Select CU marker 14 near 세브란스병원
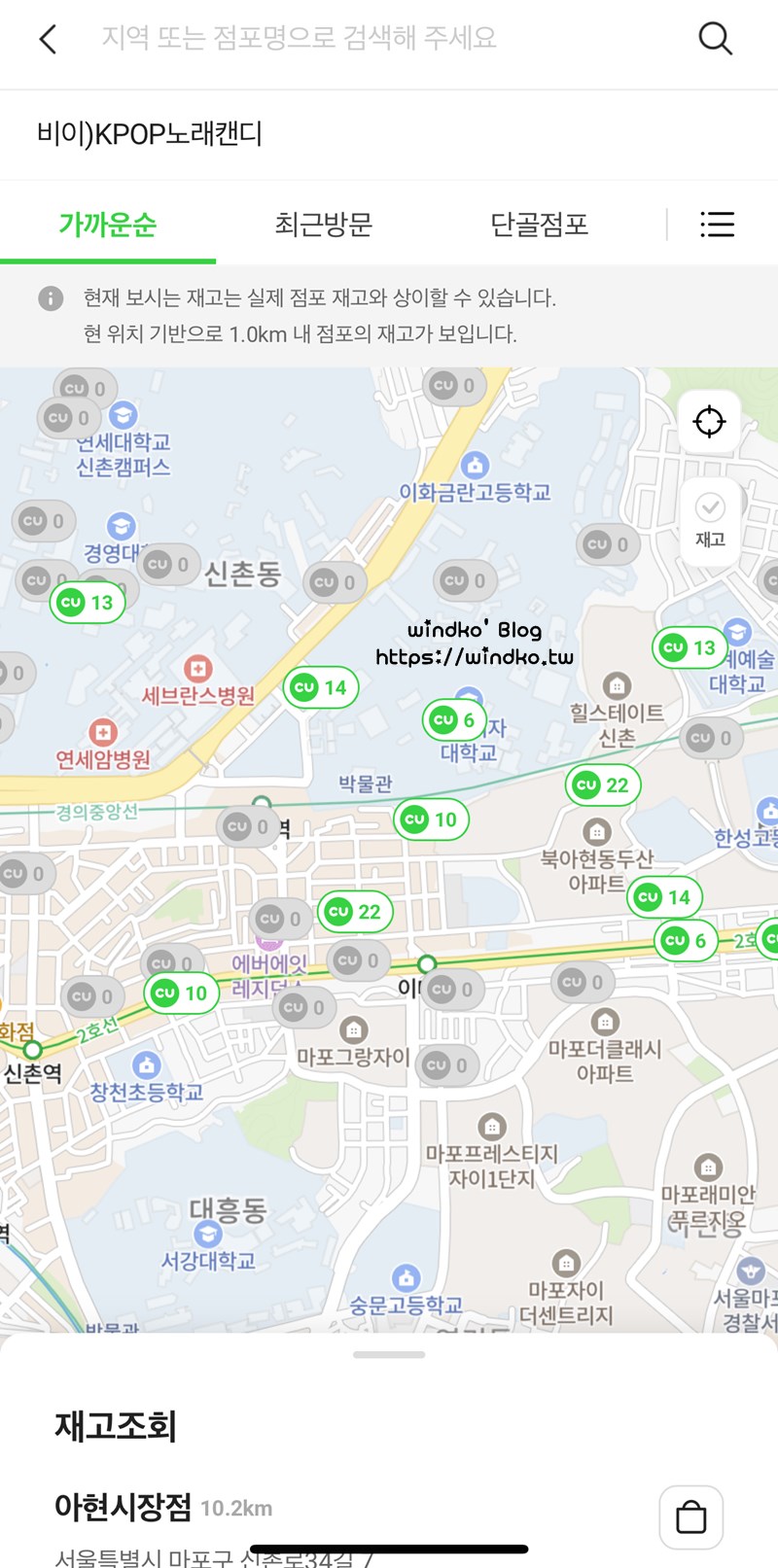The height and width of the screenshot is (1568, 778). [321, 688]
